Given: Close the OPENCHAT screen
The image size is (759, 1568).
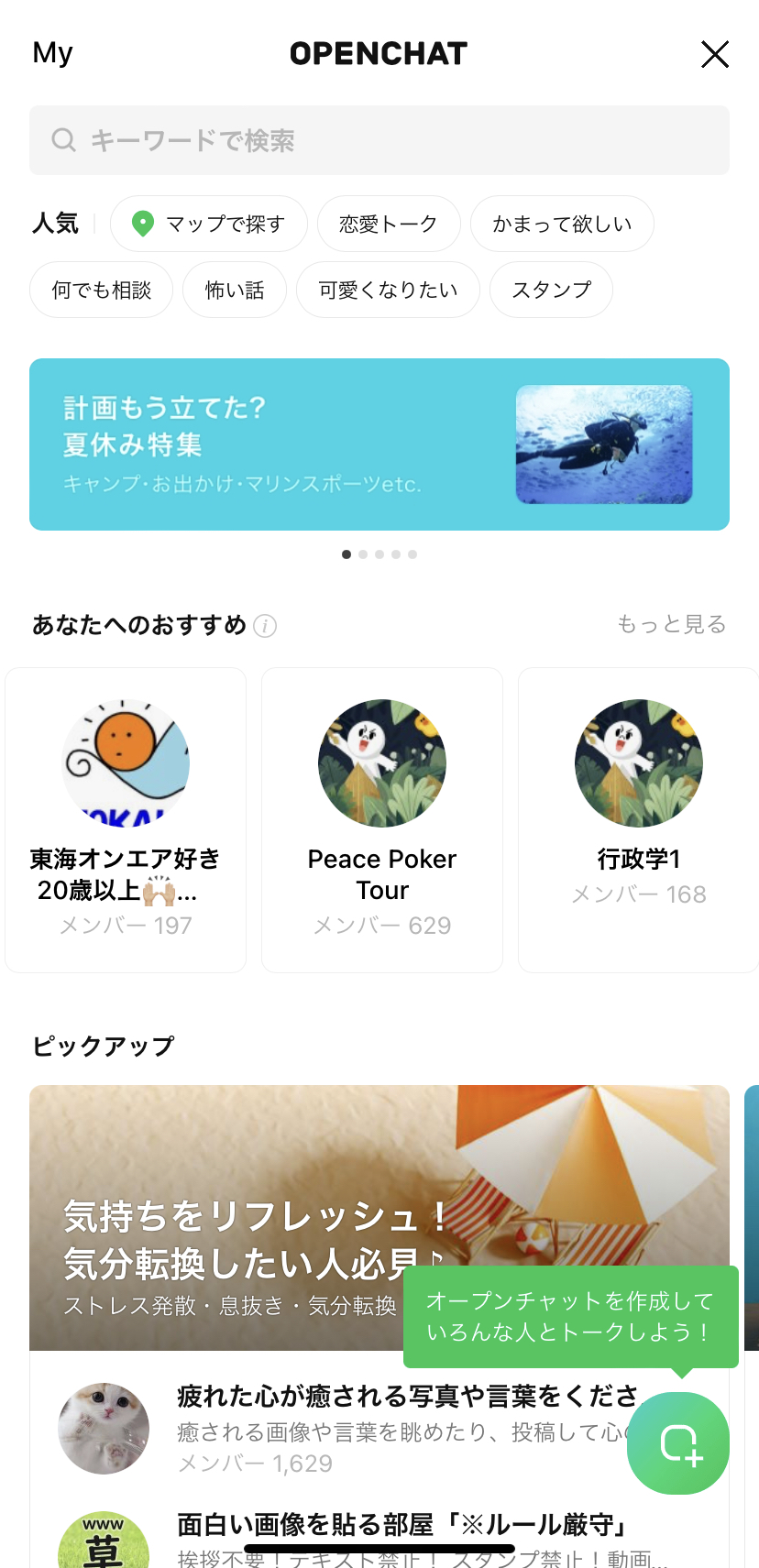Looking at the screenshot, I should [715, 54].
